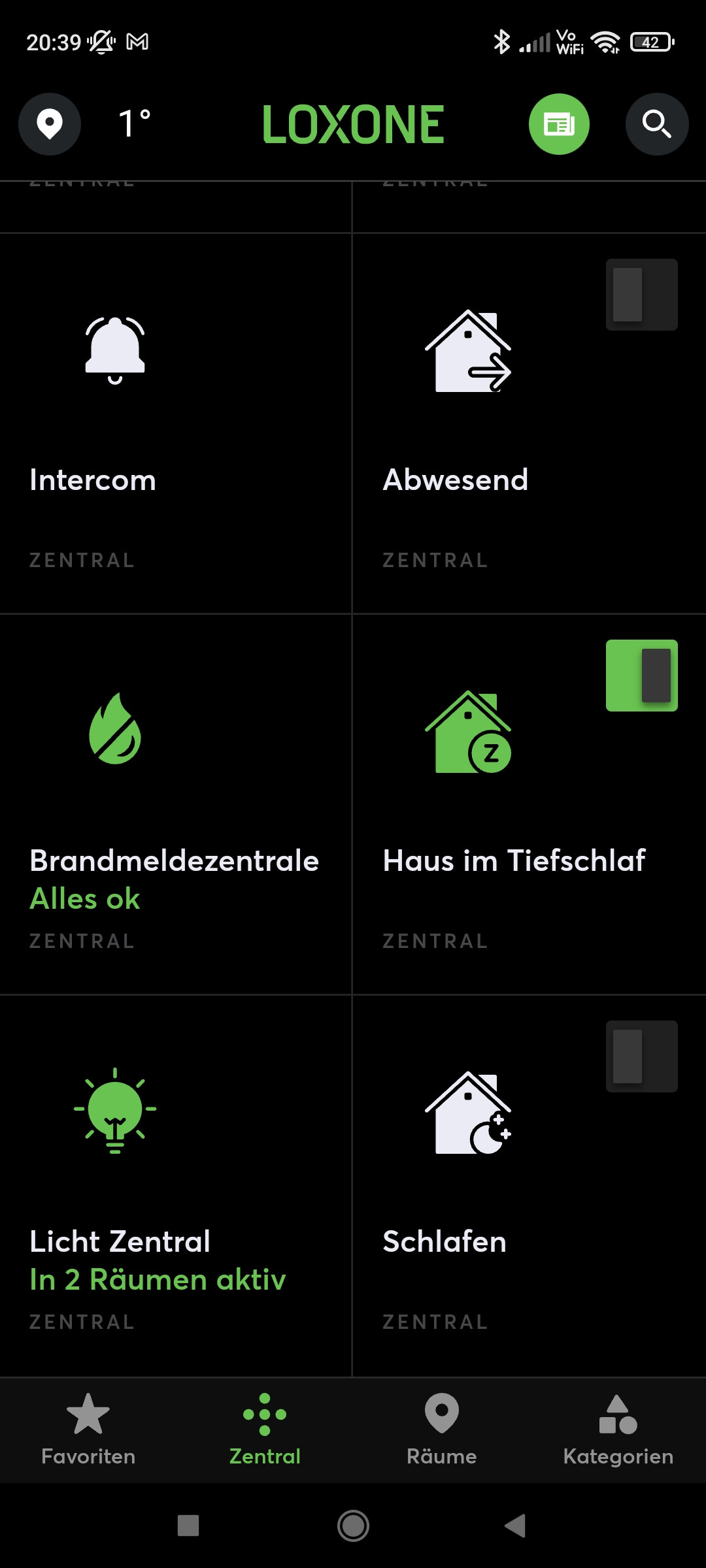
Task: Turn off Haus im Tiefschlaf switch
Action: 641,676
